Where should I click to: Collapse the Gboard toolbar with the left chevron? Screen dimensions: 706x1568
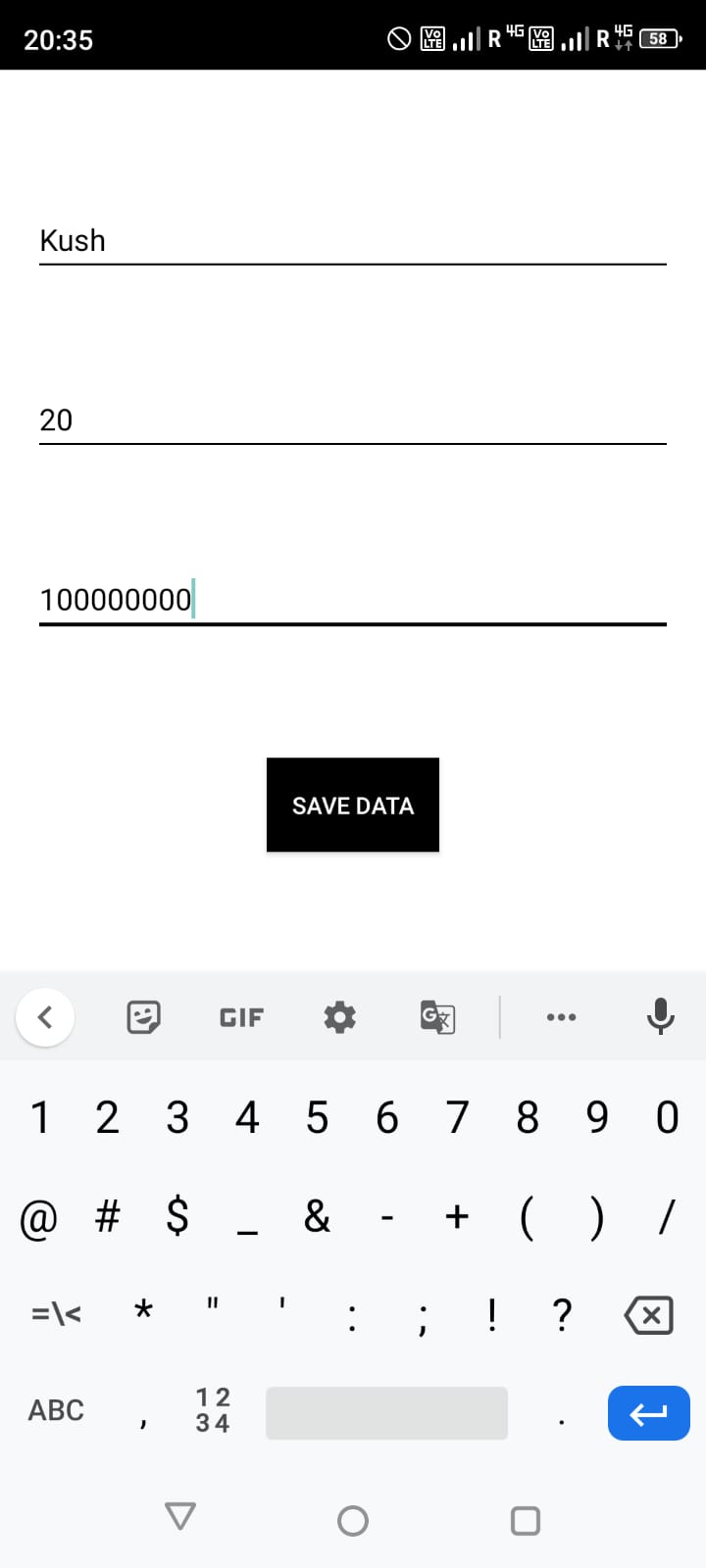click(45, 1017)
